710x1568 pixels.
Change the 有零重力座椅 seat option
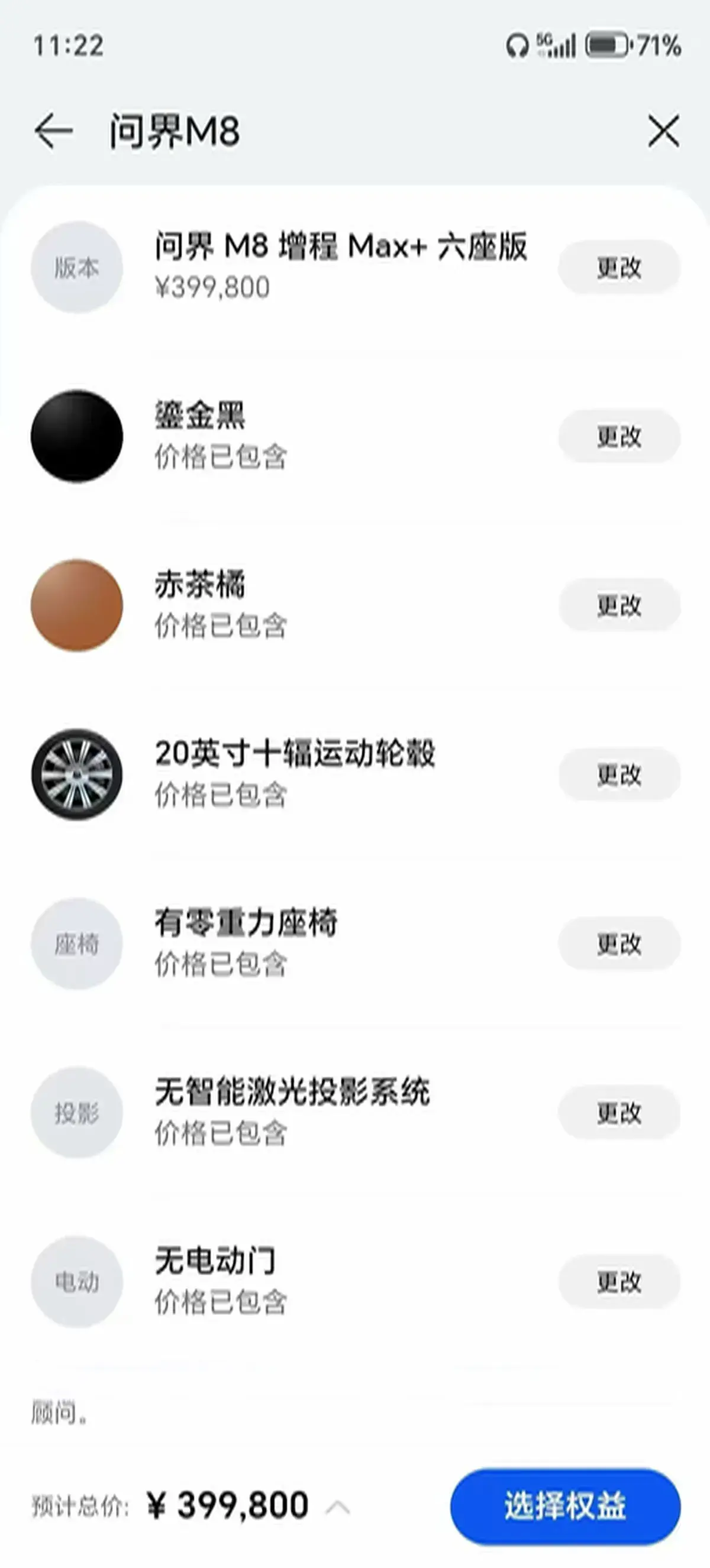coord(619,944)
